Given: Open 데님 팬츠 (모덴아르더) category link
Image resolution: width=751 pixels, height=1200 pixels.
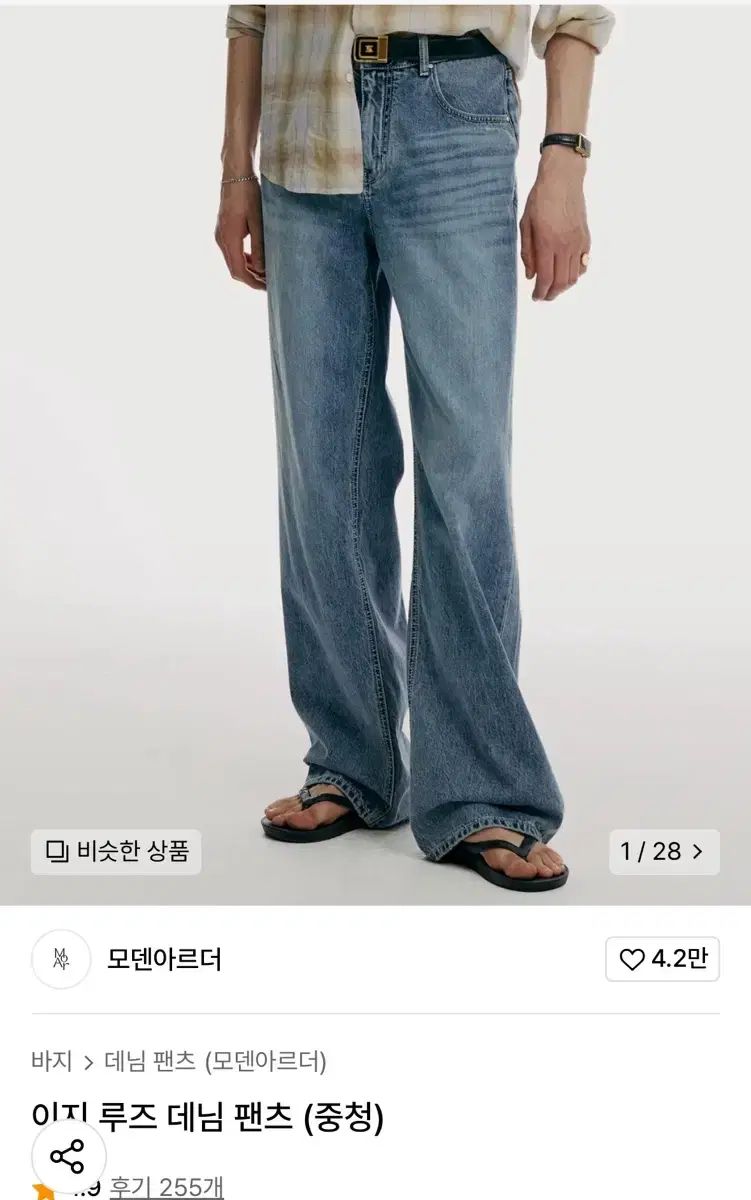Looking at the screenshot, I should click(x=215, y=1061).
